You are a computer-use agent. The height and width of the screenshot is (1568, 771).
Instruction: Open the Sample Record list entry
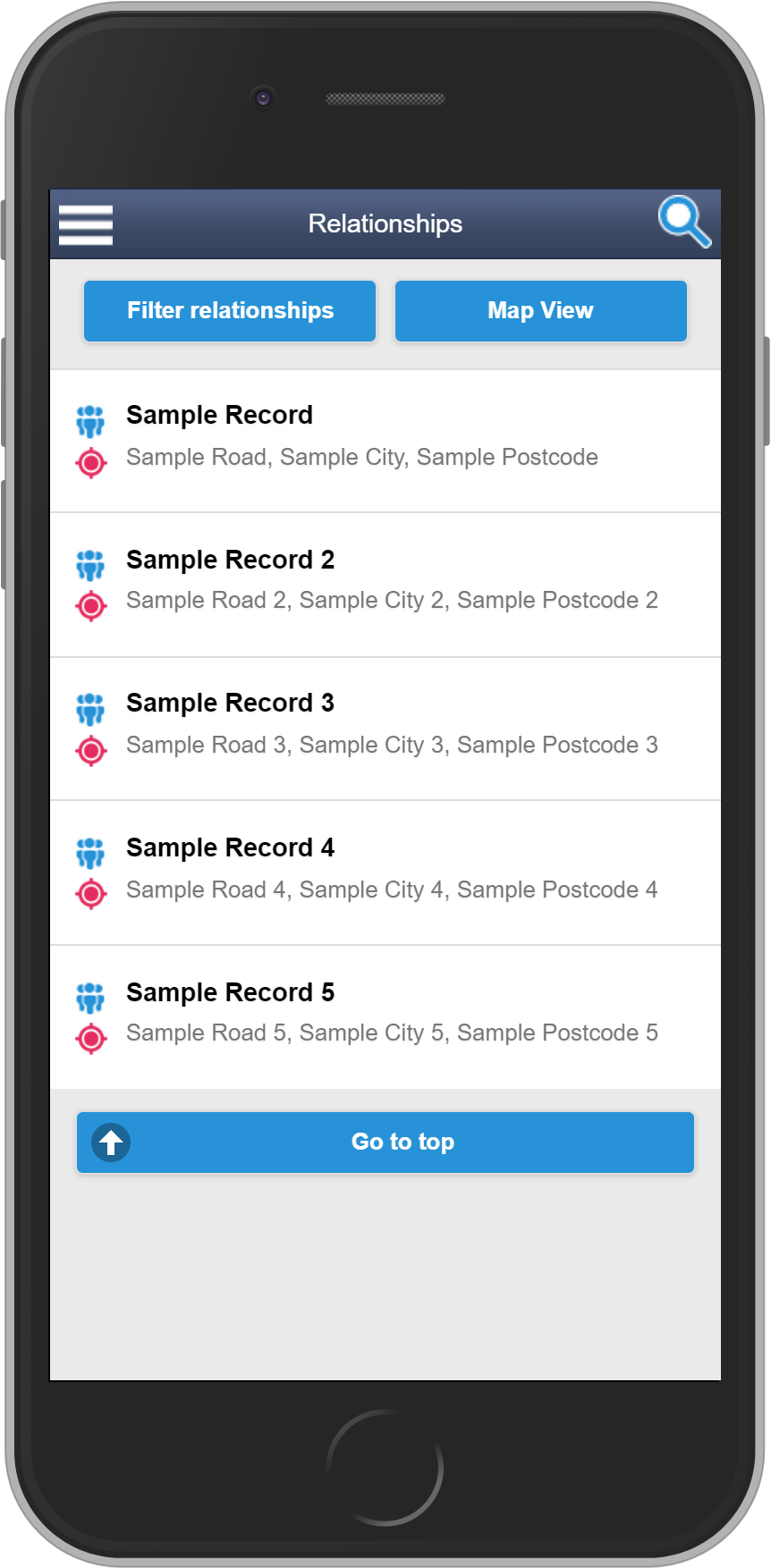(x=385, y=438)
